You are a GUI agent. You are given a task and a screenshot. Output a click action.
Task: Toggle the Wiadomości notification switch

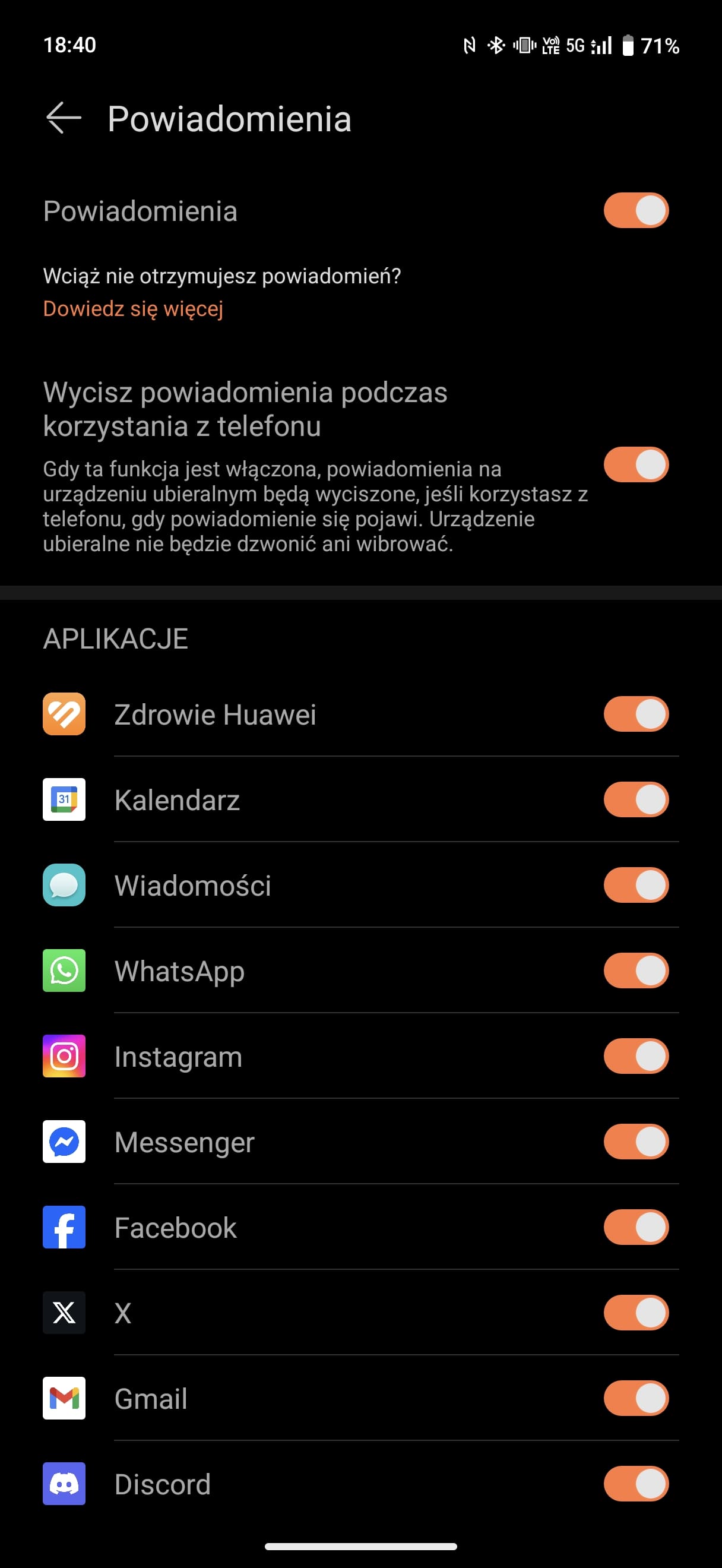click(x=636, y=885)
